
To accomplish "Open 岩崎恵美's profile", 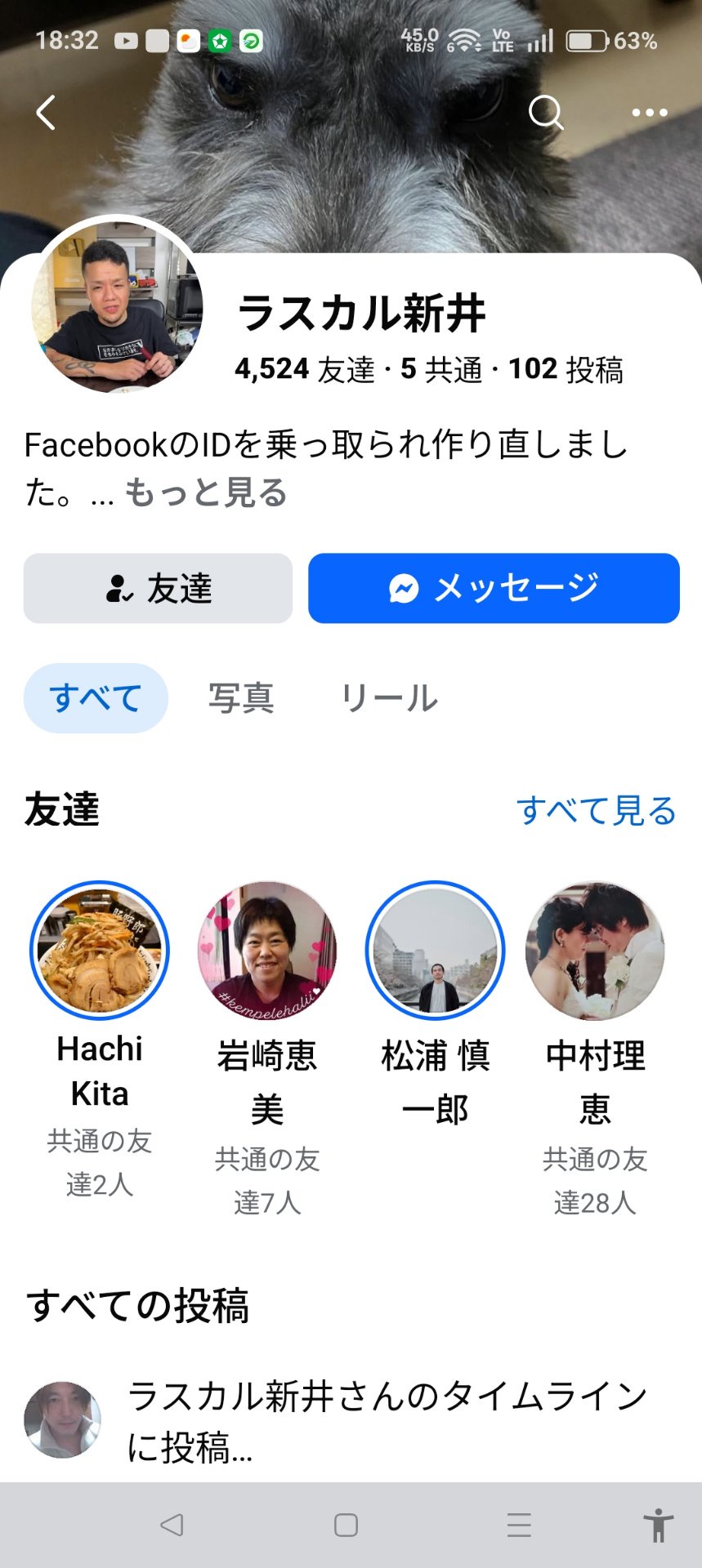I will 267,951.
